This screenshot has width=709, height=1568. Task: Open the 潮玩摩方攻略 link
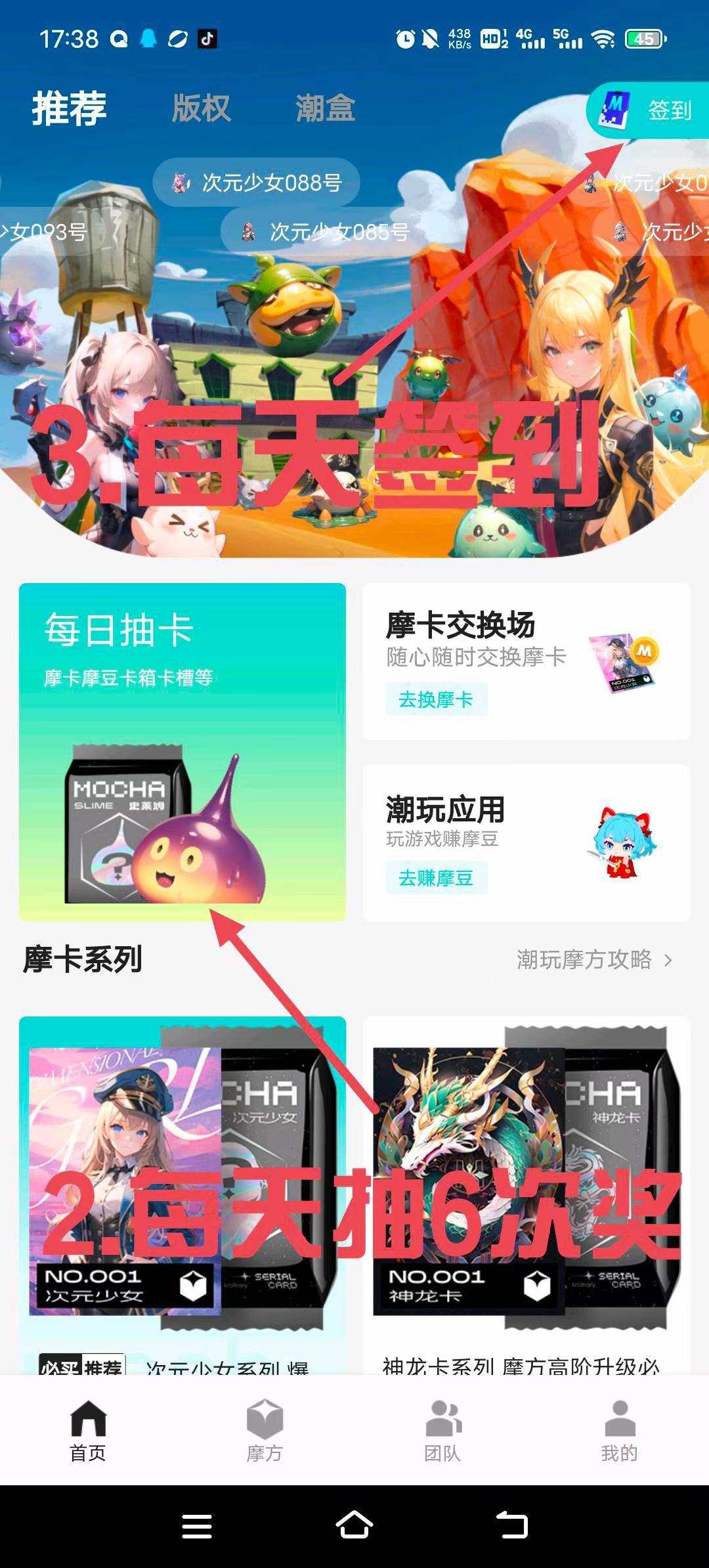tap(594, 959)
